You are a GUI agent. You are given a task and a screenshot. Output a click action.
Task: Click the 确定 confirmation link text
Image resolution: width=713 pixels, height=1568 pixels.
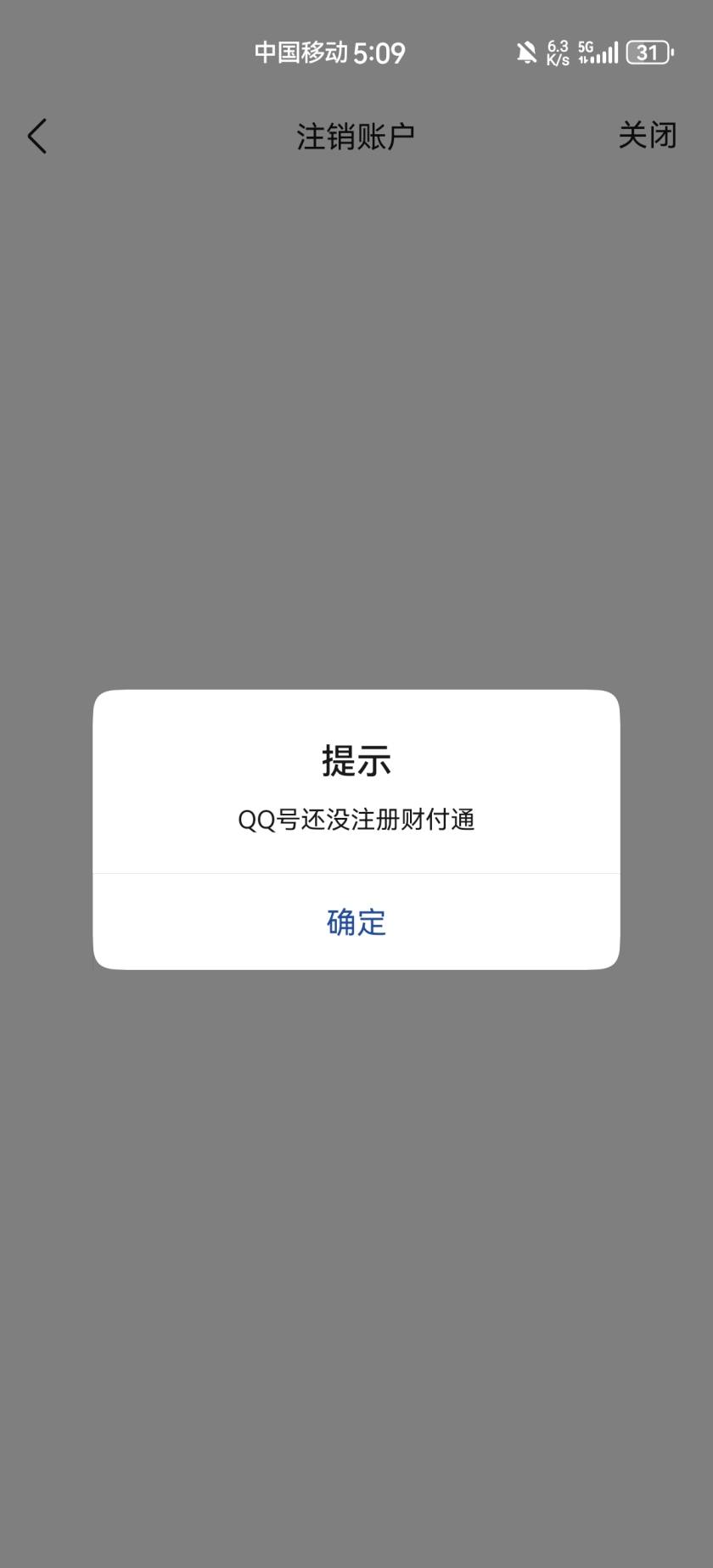[356, 922]
